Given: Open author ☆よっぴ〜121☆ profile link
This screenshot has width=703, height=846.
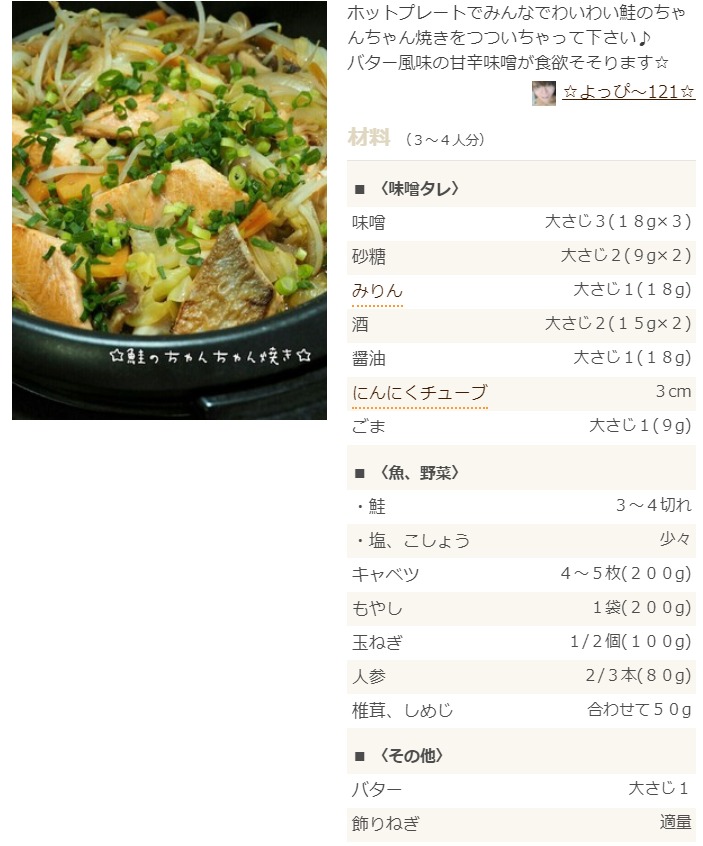Looking at the screenshot, I should [x=628, y=92].
